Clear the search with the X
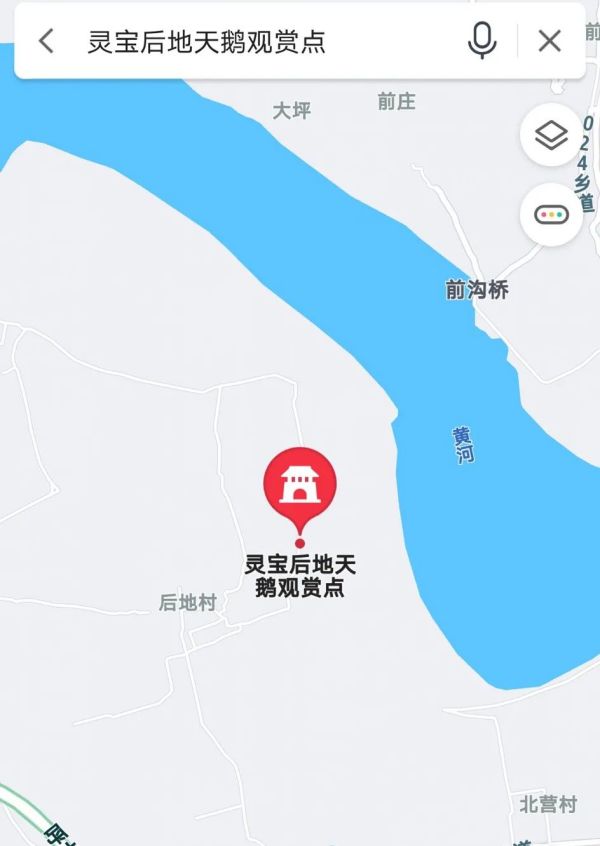 point(549,41)
